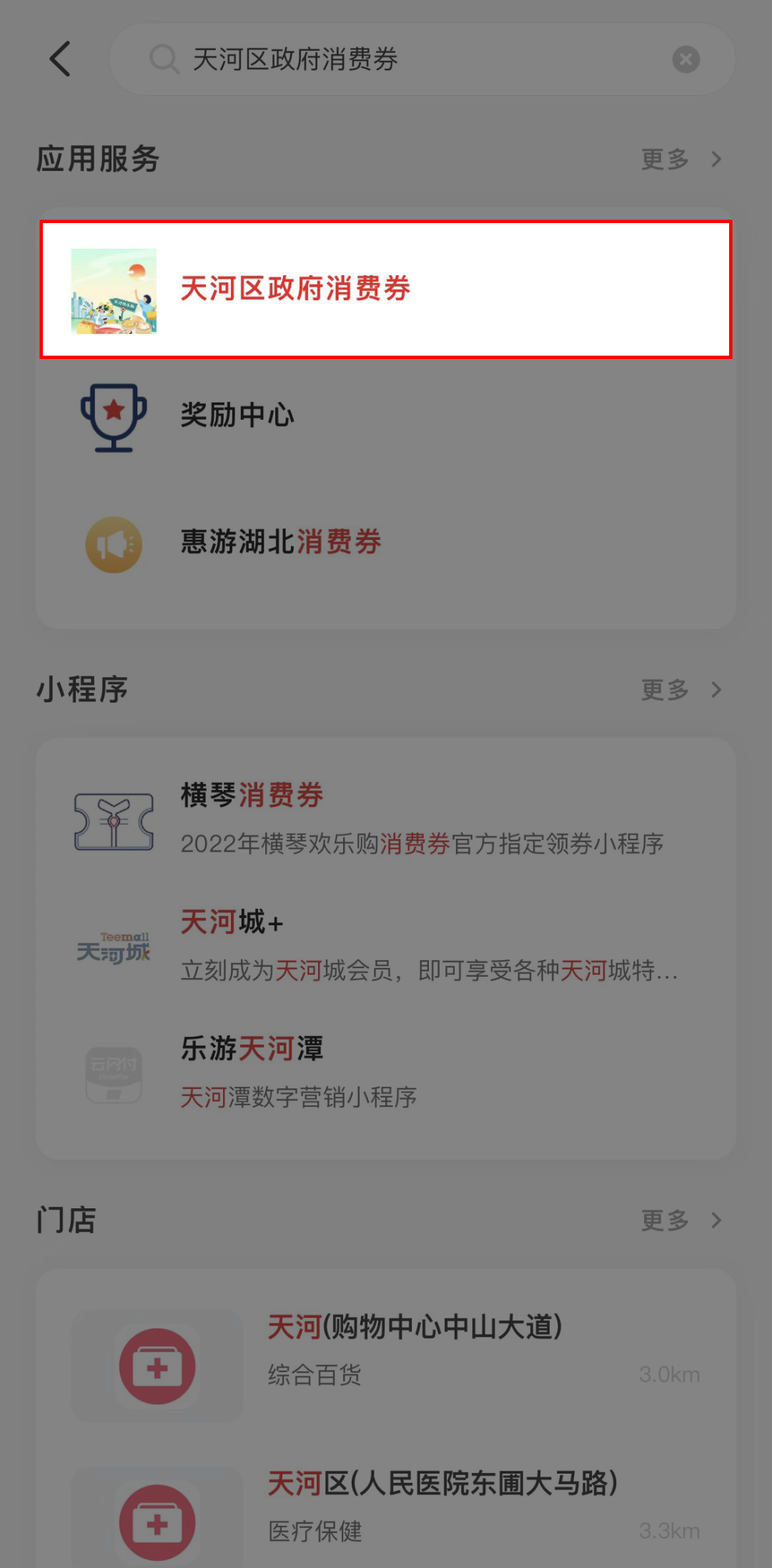Open the store 天河(购物中心中山大道)

386,1350
